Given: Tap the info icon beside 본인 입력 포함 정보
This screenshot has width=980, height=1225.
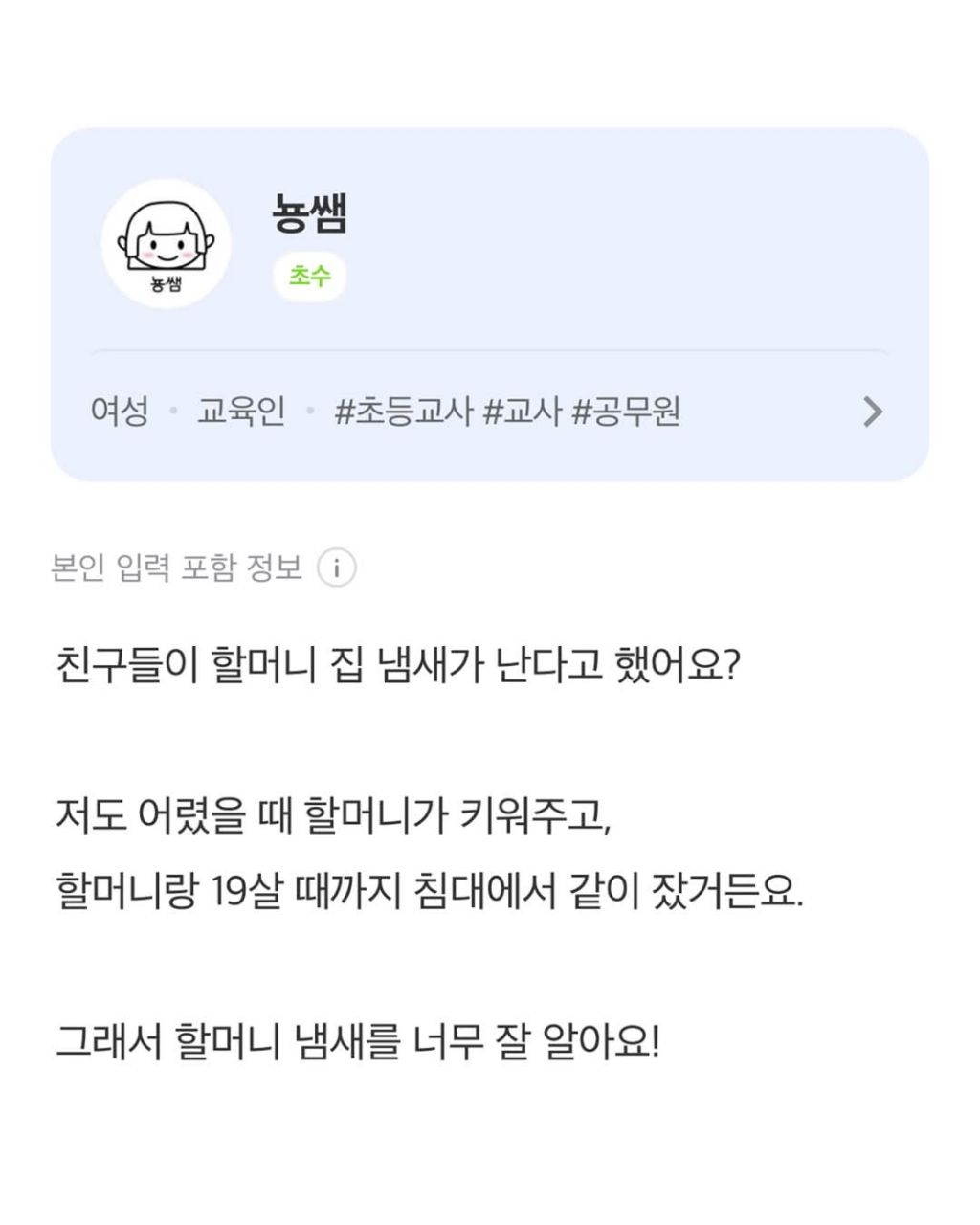Looking at the screenshot, I should 336,568.
